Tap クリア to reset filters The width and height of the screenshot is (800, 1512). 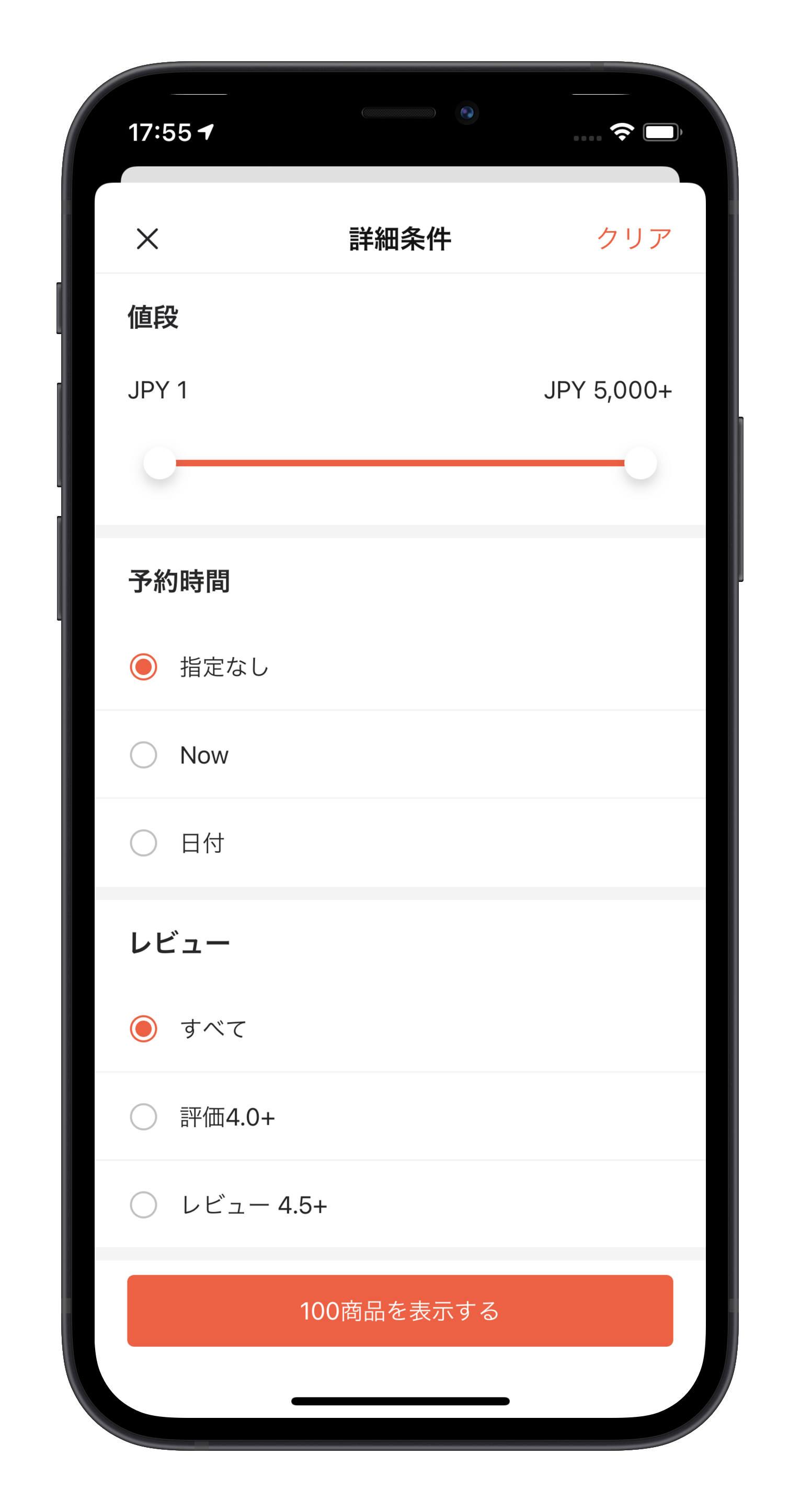coord(634,238)
